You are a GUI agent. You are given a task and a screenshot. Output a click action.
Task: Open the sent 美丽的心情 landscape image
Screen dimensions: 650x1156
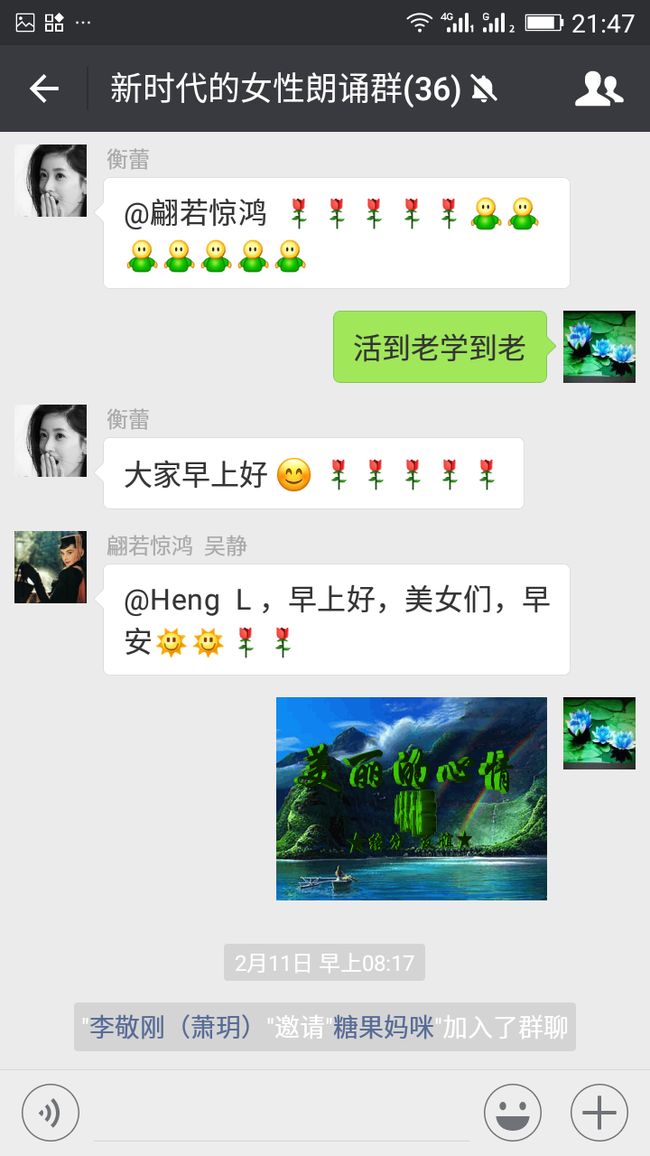411,798
